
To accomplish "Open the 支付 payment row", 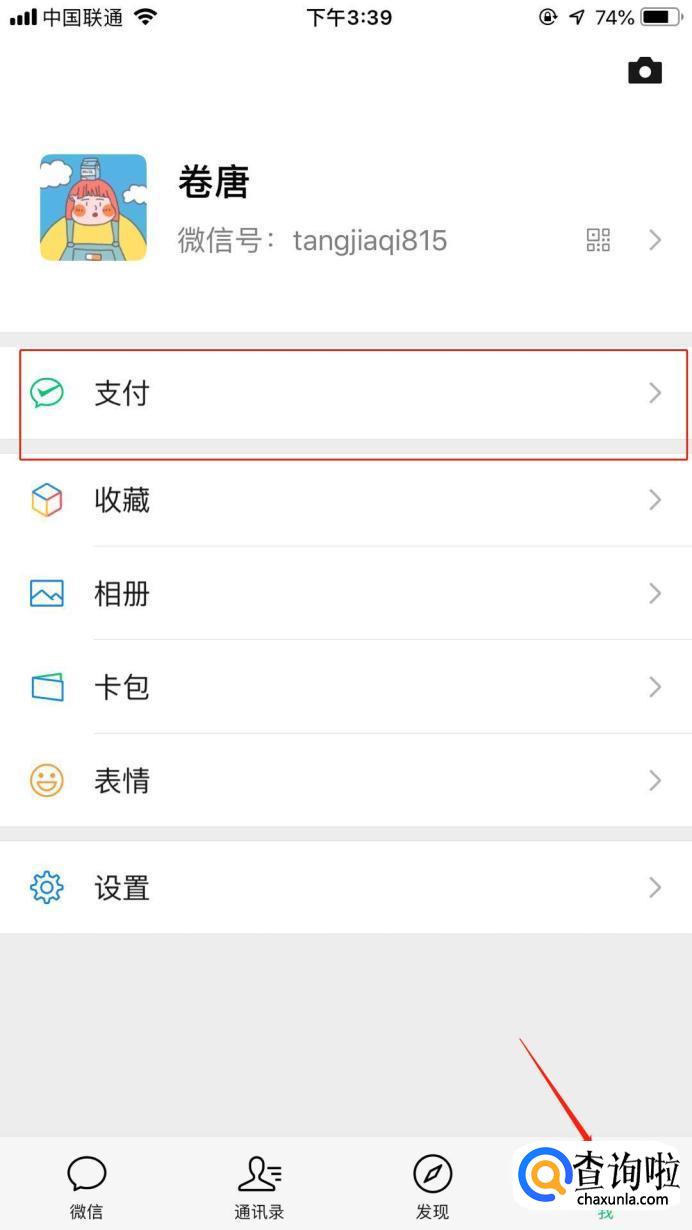I will (346, 393).
